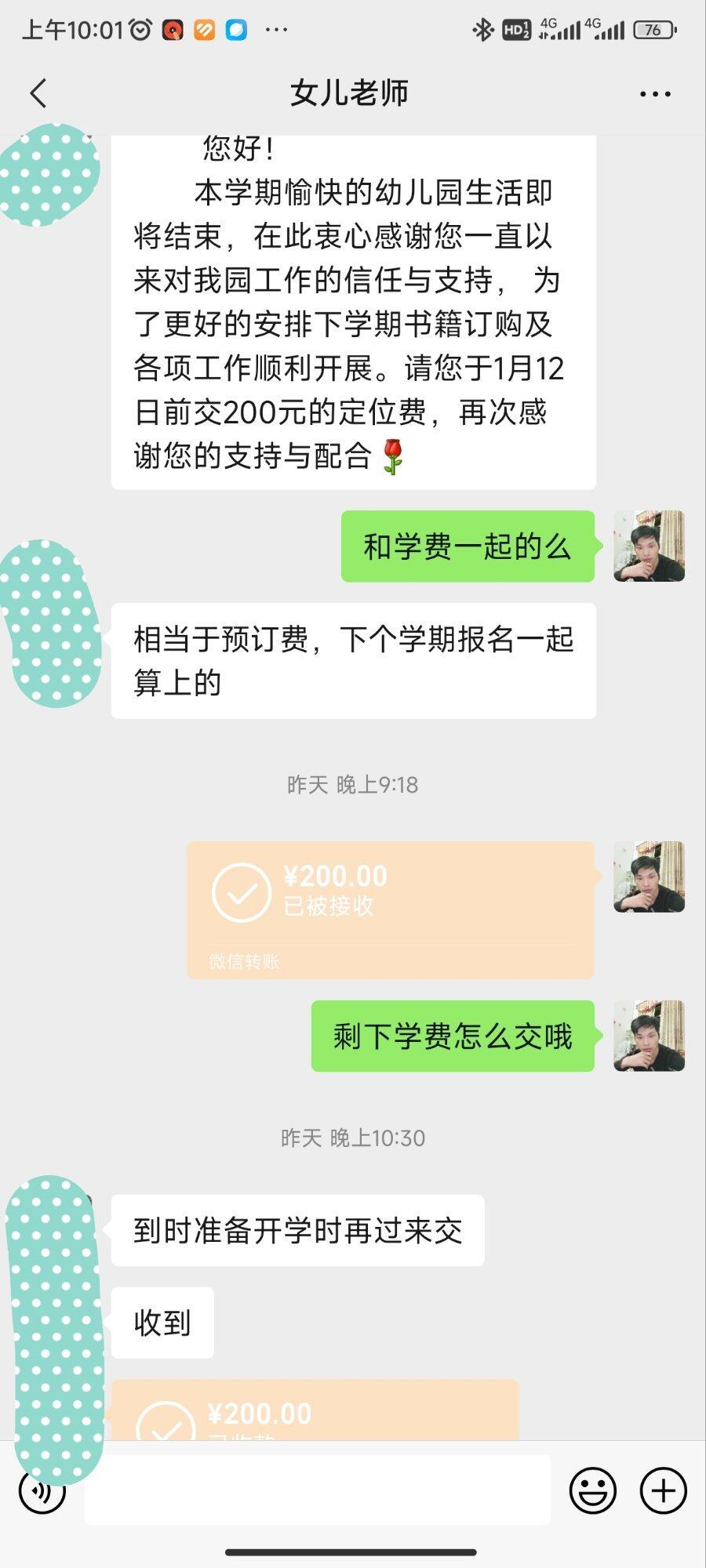Go back from the 女儿老师 chat
Screen dimensions: 706x1568
coord(38,93)
